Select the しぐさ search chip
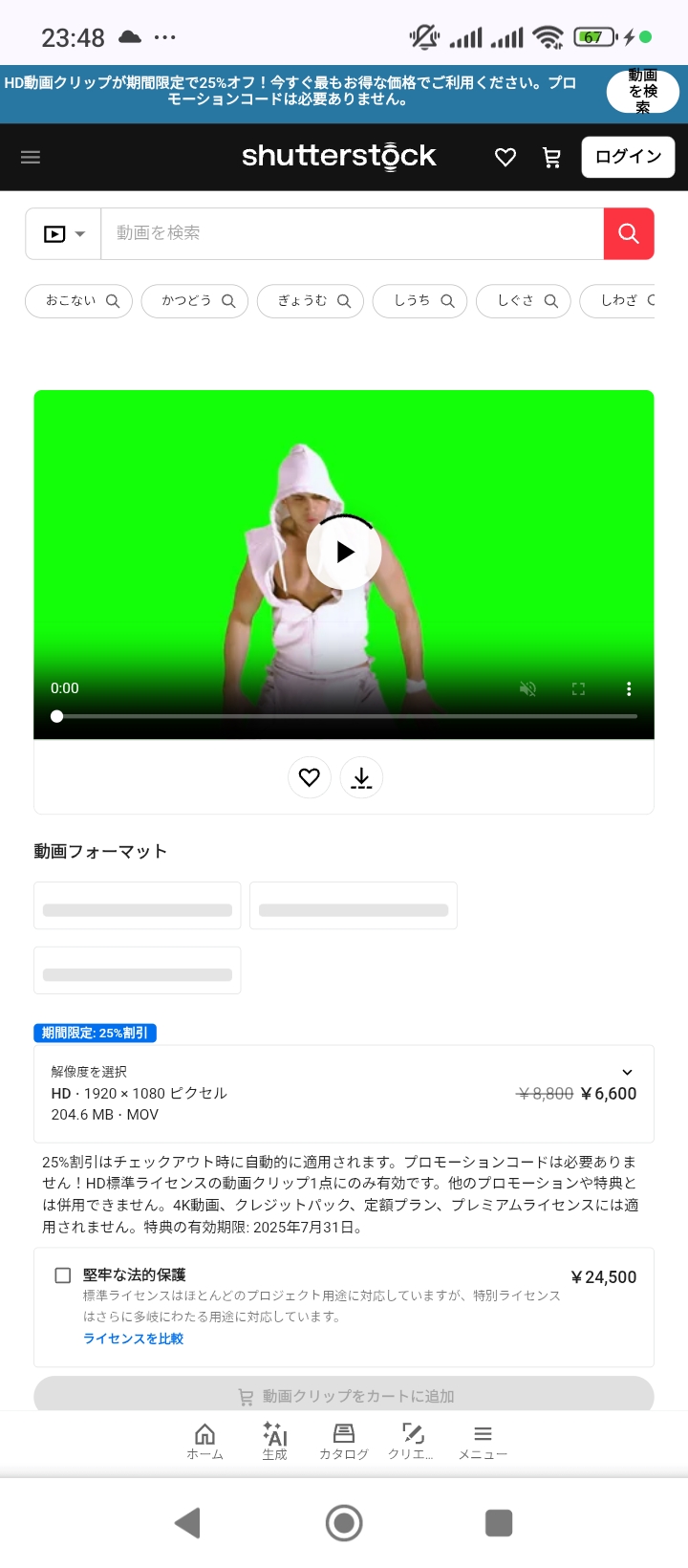 coord(524,300)
